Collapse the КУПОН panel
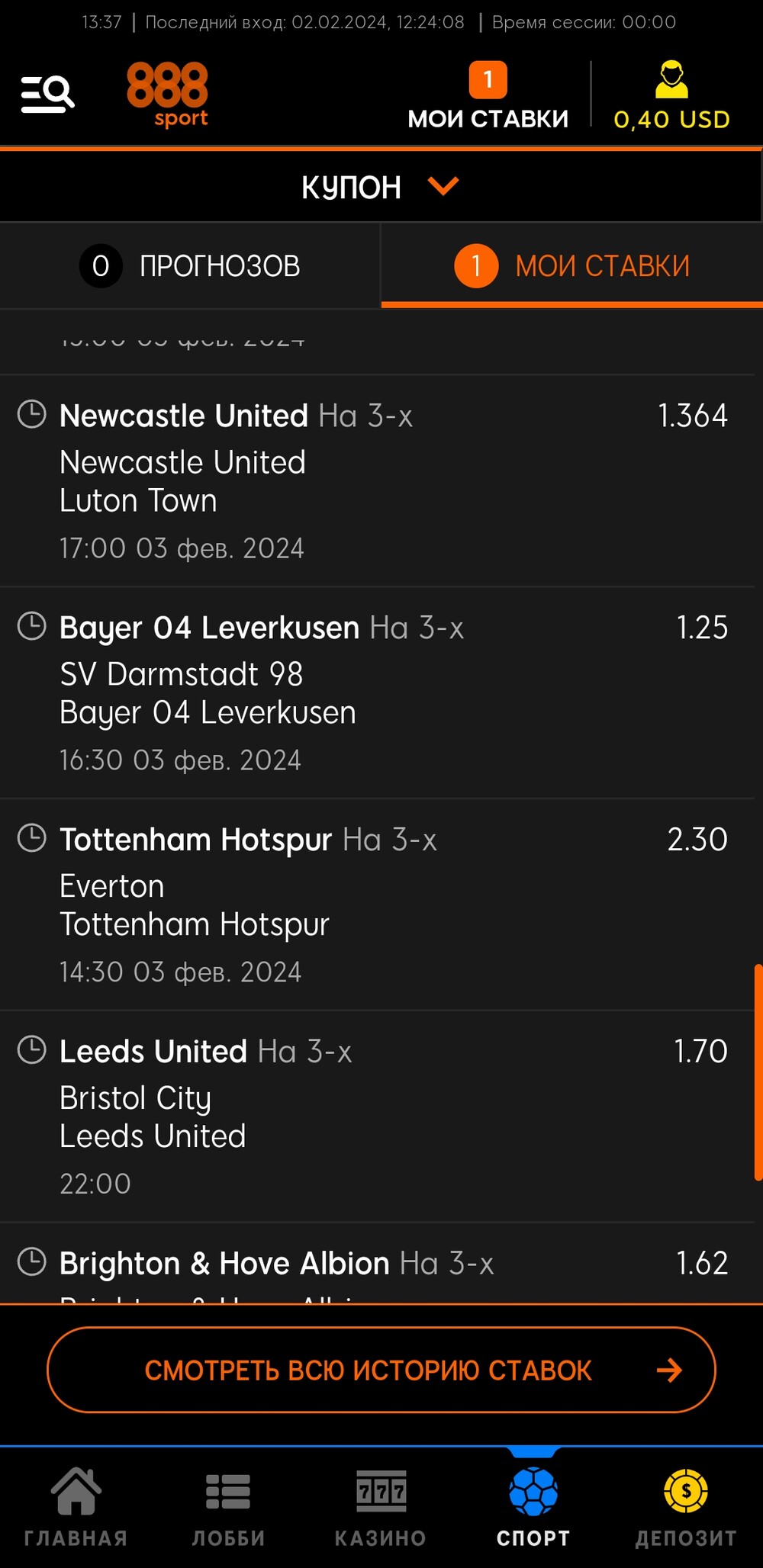The image size is (763, 1568). (x=381, y=187)
